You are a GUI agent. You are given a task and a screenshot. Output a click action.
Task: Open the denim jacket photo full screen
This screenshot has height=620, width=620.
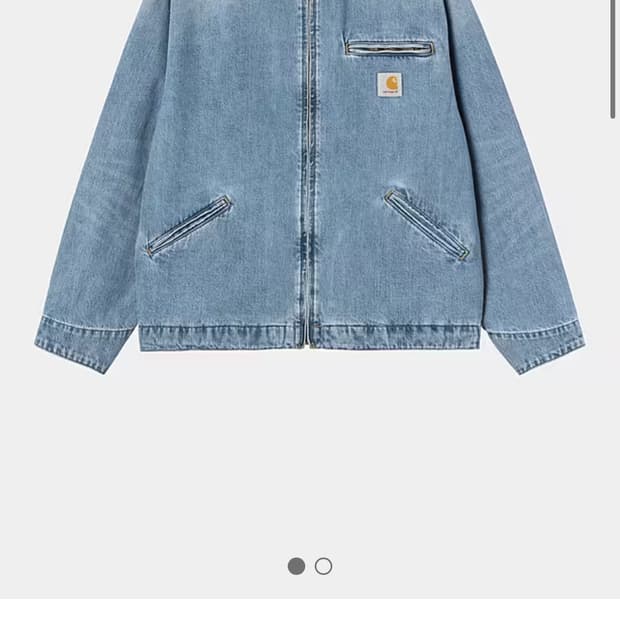(x=310, y=200)
